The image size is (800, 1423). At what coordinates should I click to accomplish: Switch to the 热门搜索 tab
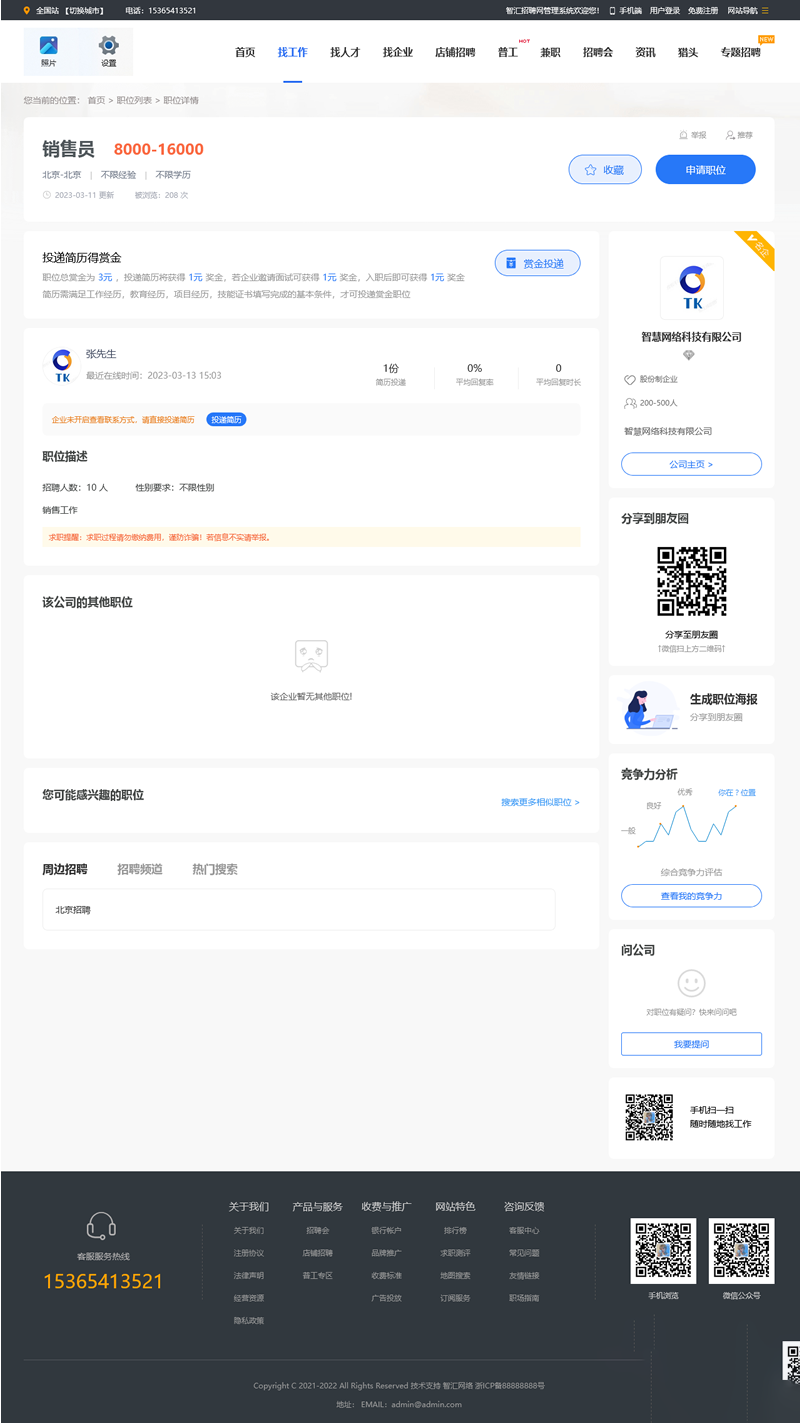point(215,869)
